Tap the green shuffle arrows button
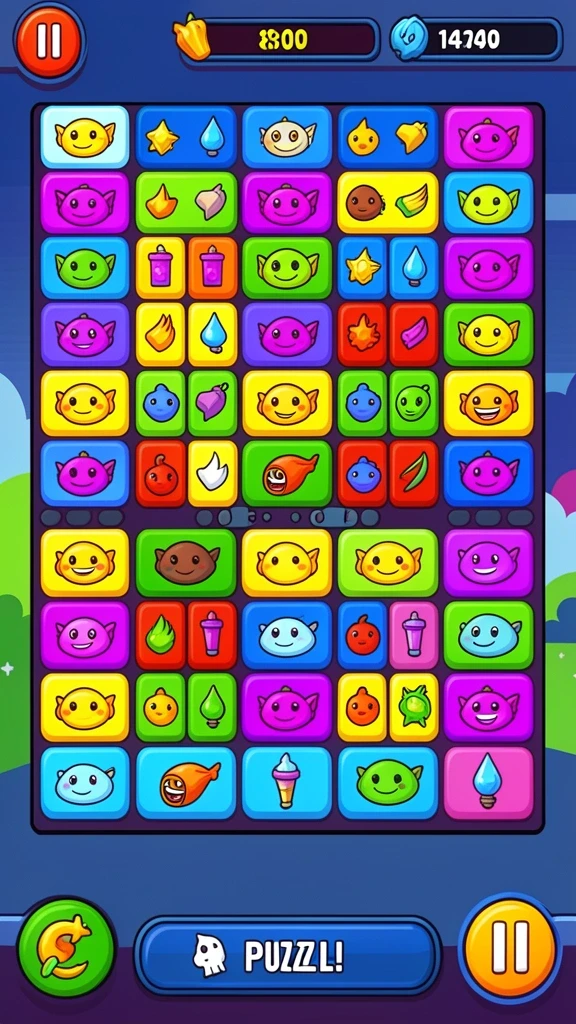 (66, 948)
